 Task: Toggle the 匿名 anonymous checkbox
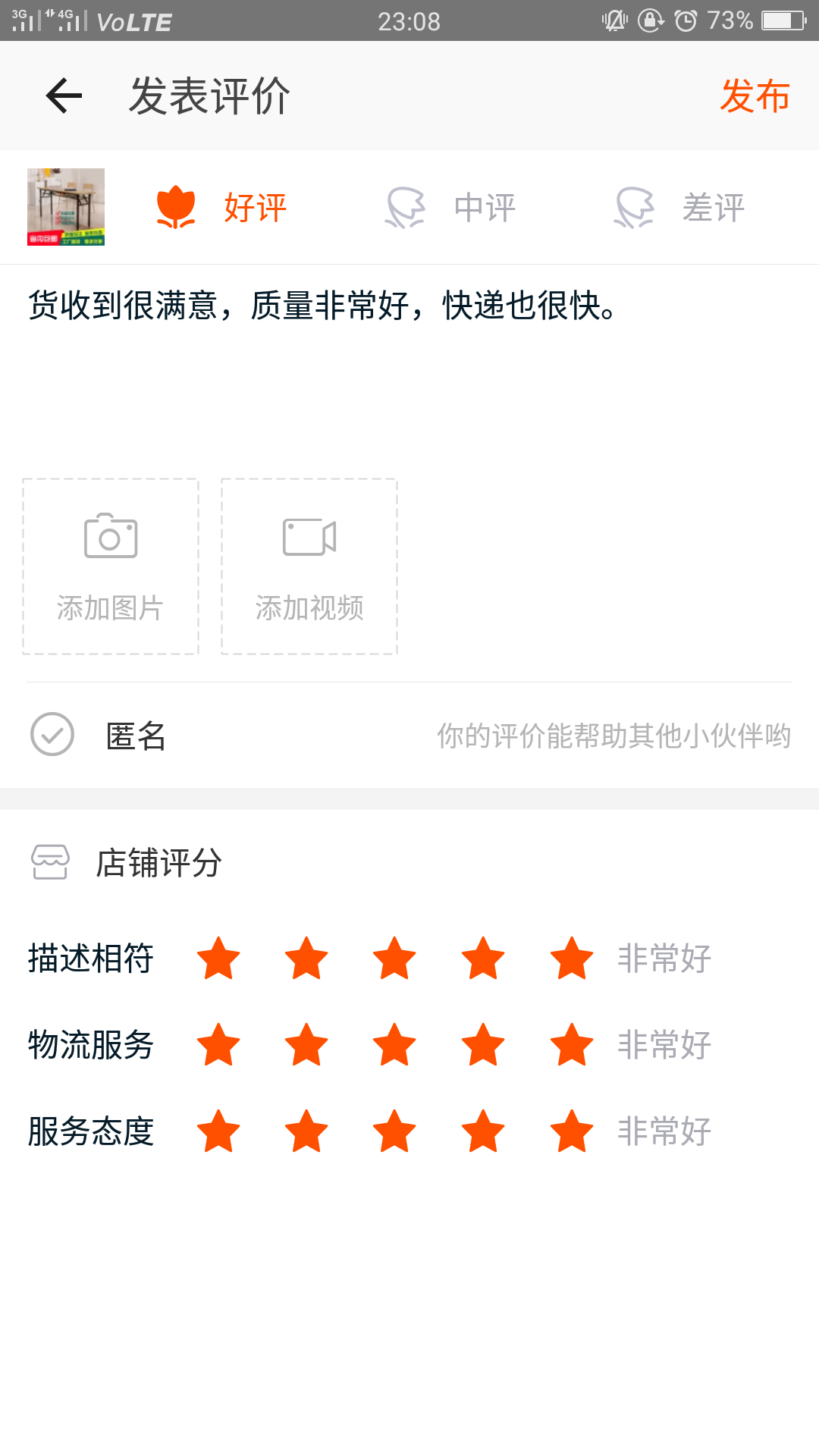tap(52, 734)
